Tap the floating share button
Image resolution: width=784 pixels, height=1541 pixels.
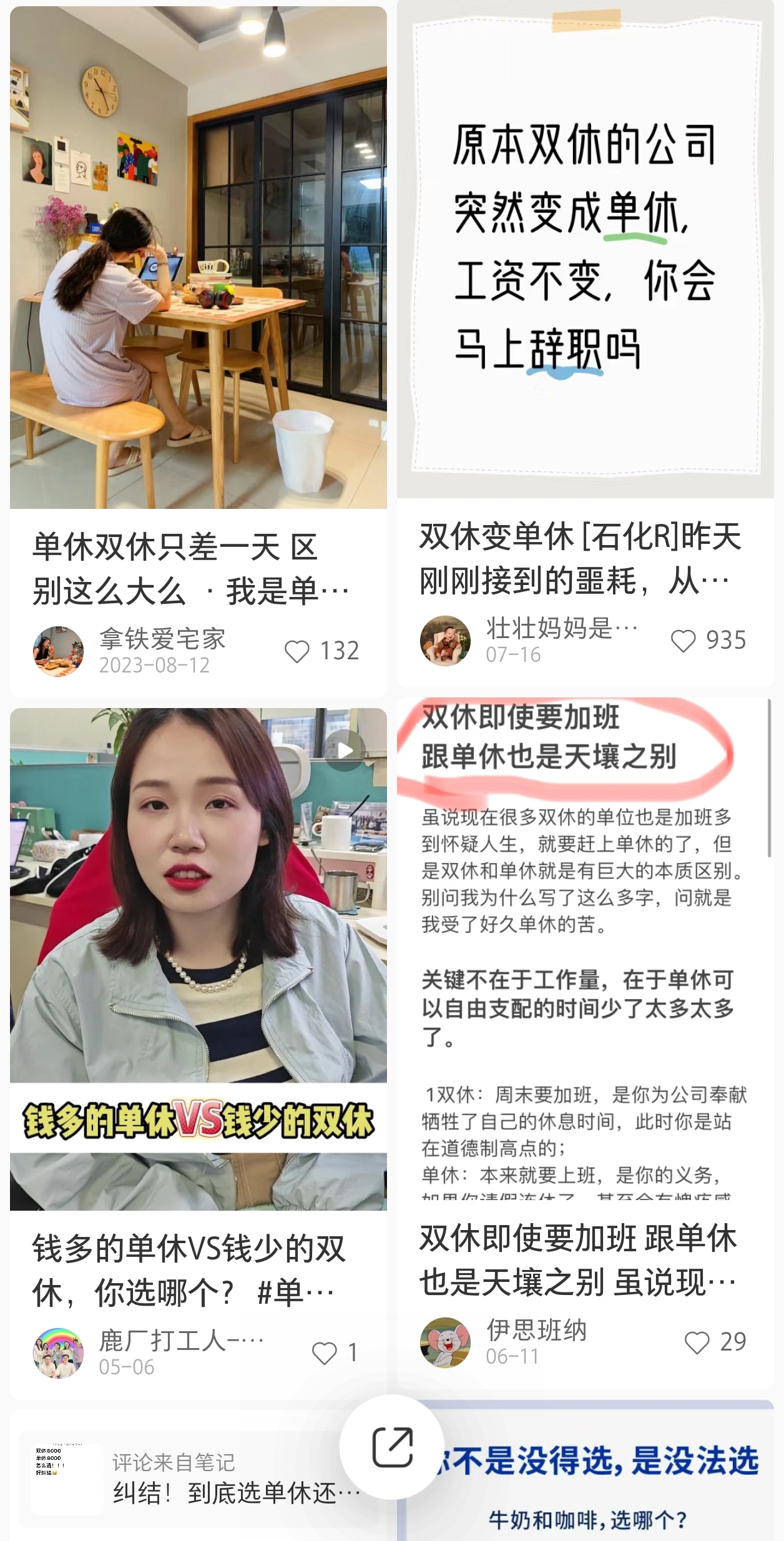pyautogui.click(x=392, y=1447)
